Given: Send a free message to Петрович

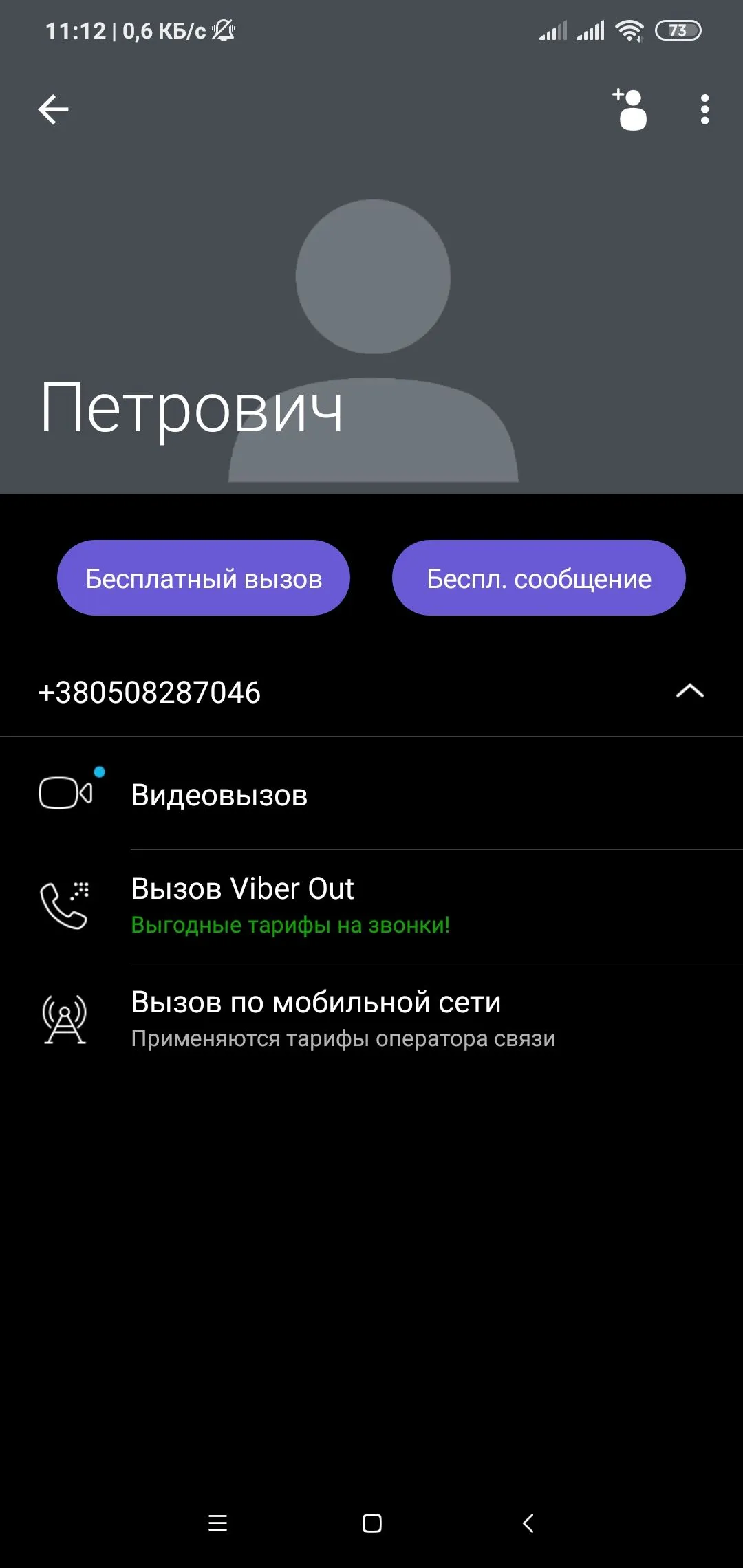Looking at the screenshot, I should pos(539,578).
